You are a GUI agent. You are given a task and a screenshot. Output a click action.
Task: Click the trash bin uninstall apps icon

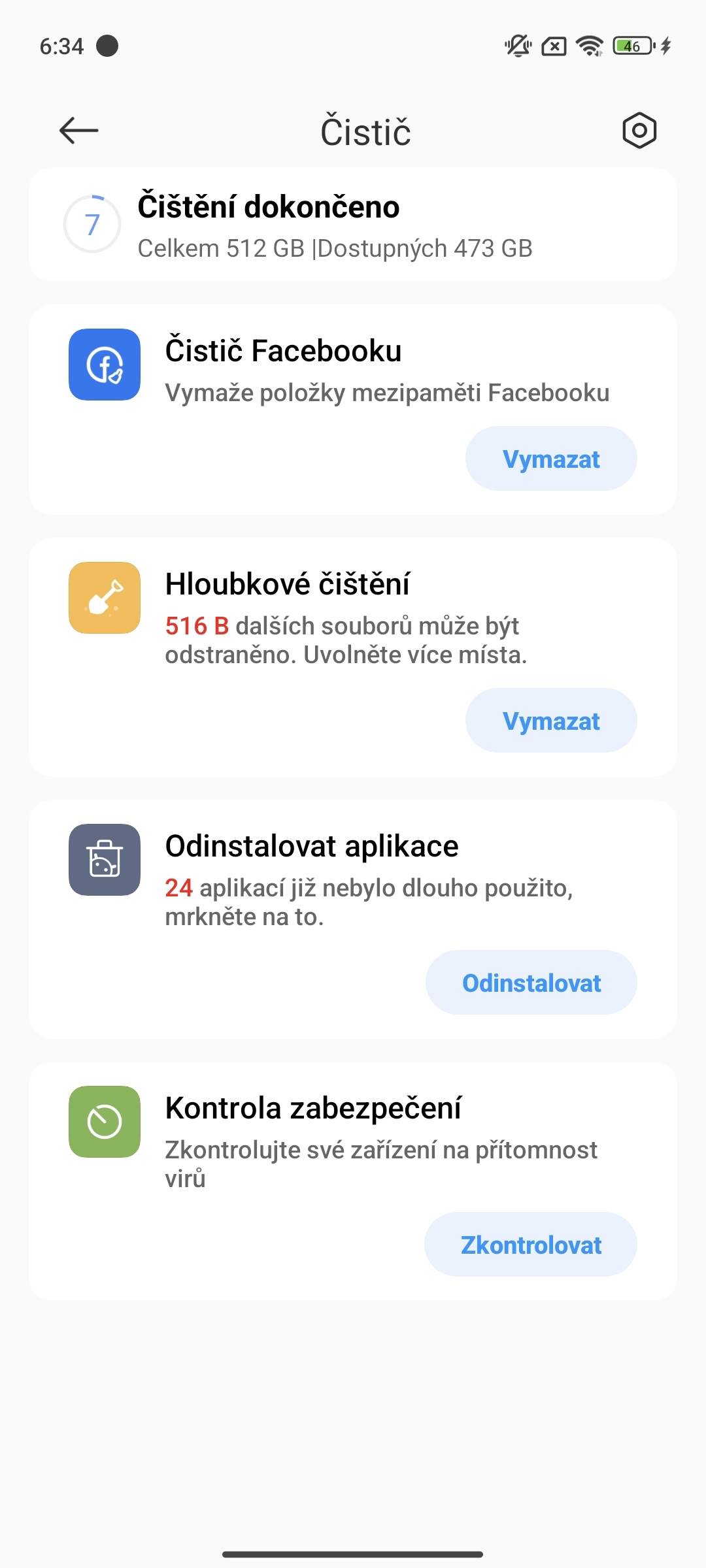point(104,860)
